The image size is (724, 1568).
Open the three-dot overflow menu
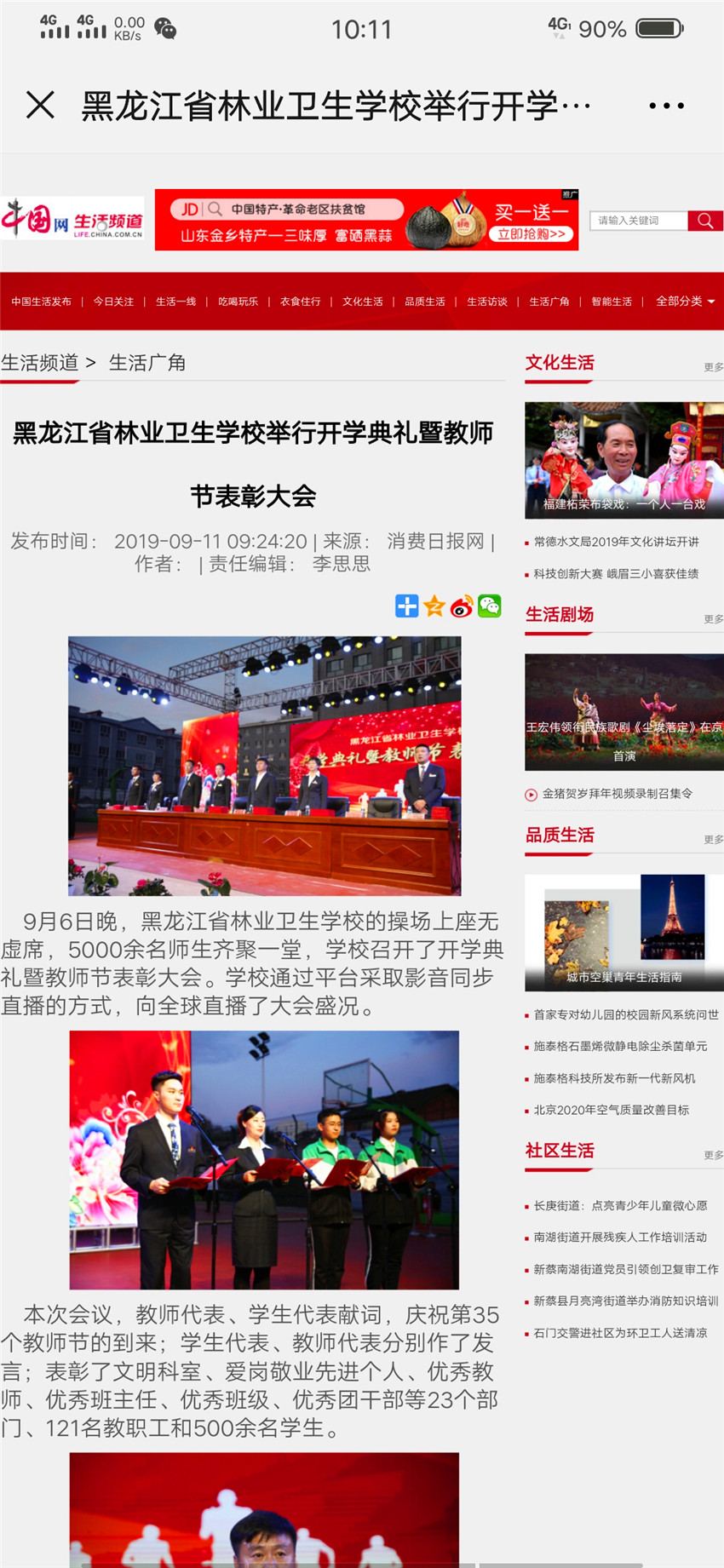point(666,106)
